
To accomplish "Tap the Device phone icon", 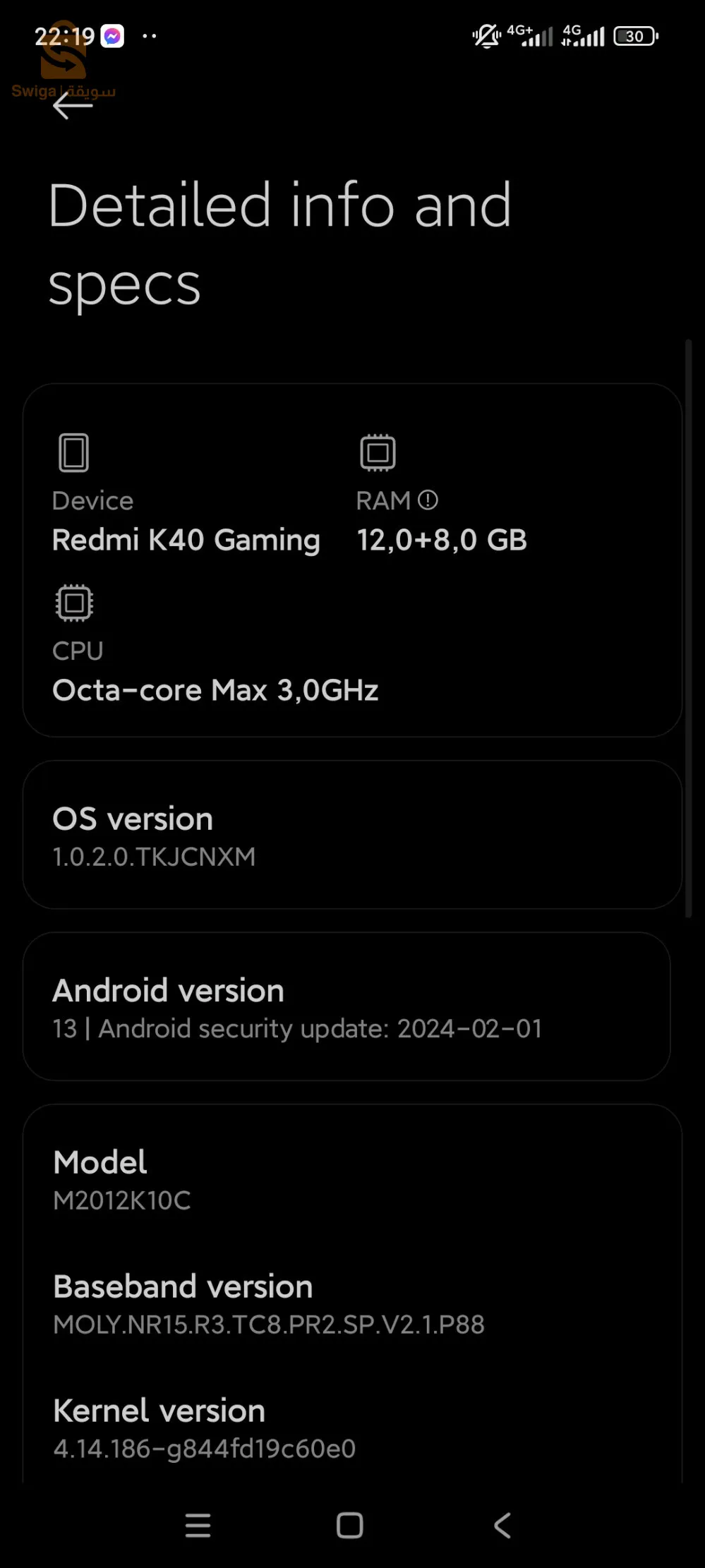I will coord(73,452).
